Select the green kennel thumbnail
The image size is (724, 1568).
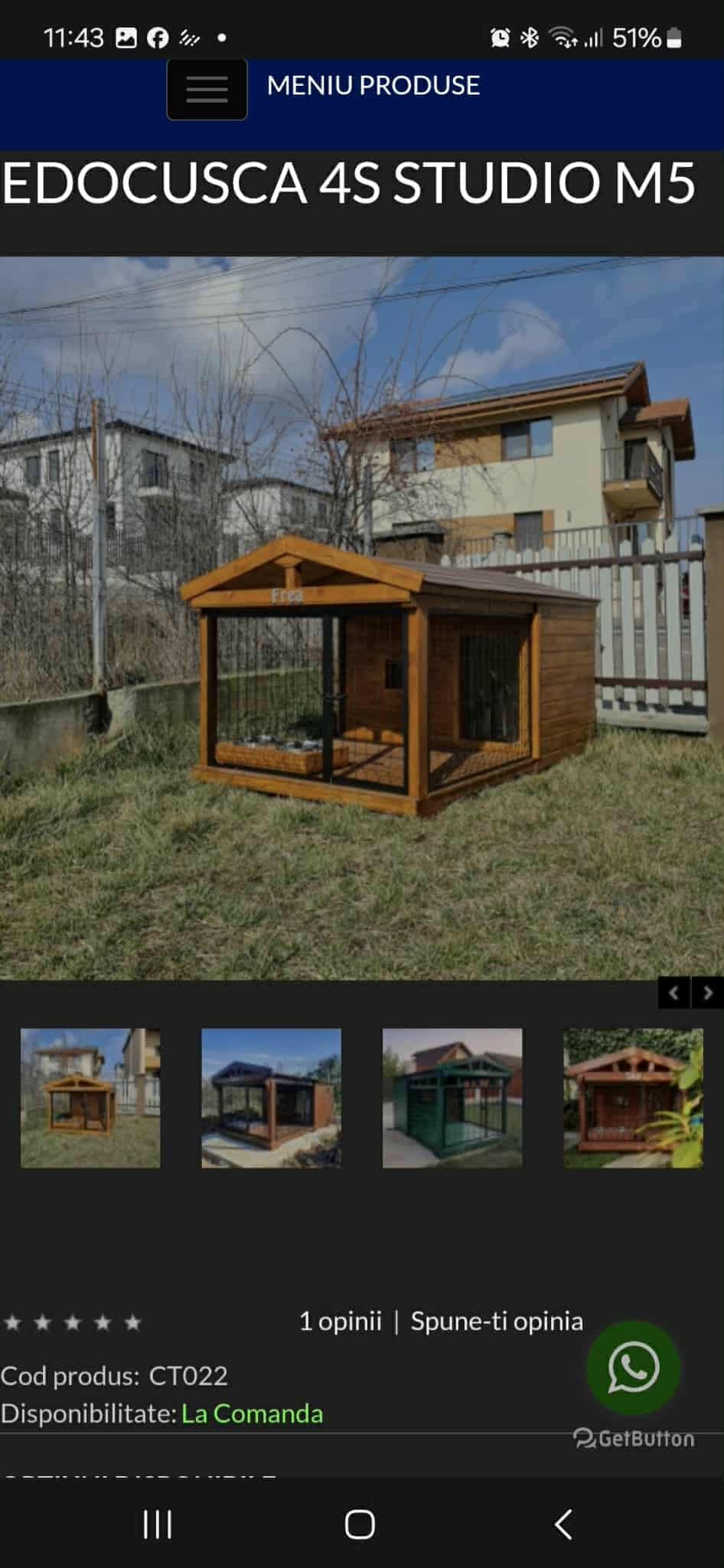pos(452,1098)
